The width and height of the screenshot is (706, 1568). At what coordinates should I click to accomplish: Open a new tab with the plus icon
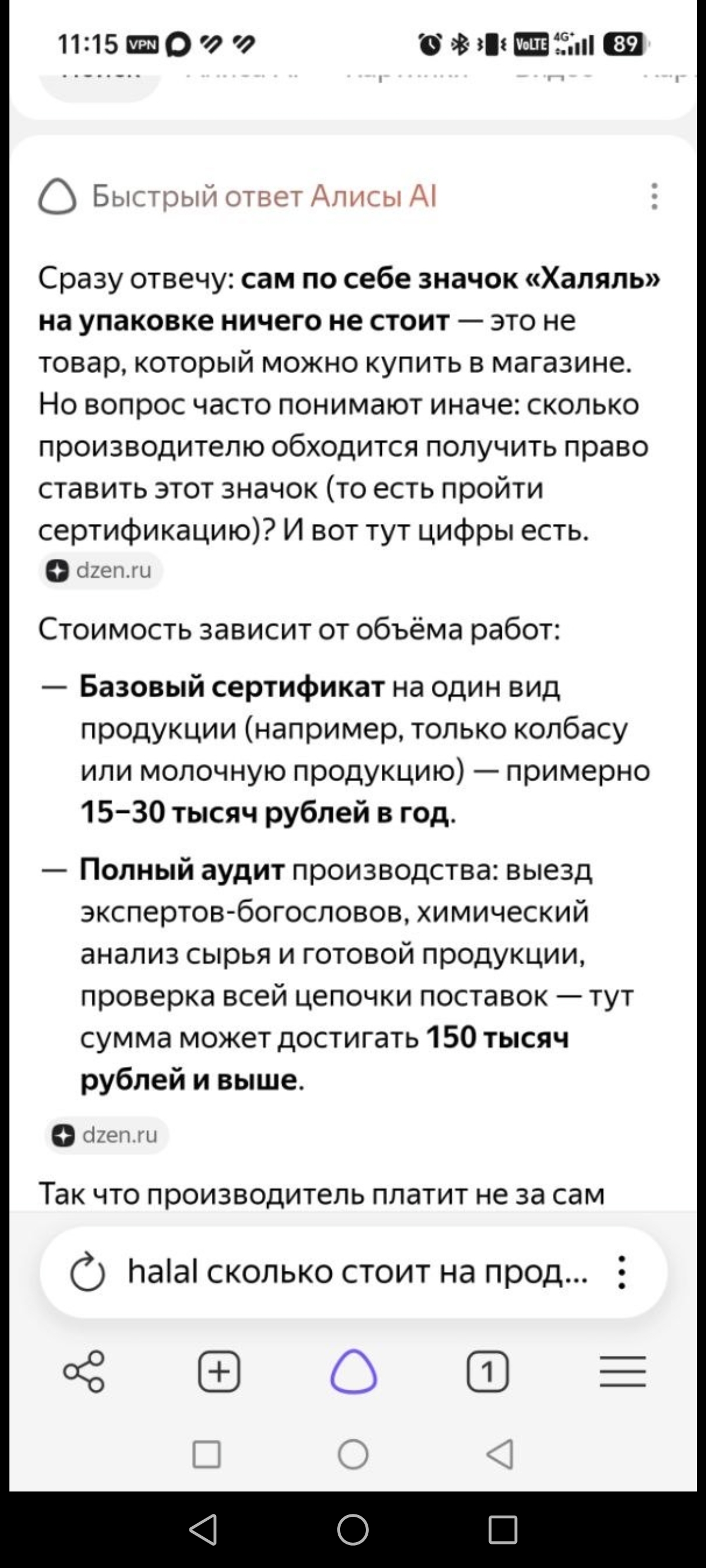219,1372
